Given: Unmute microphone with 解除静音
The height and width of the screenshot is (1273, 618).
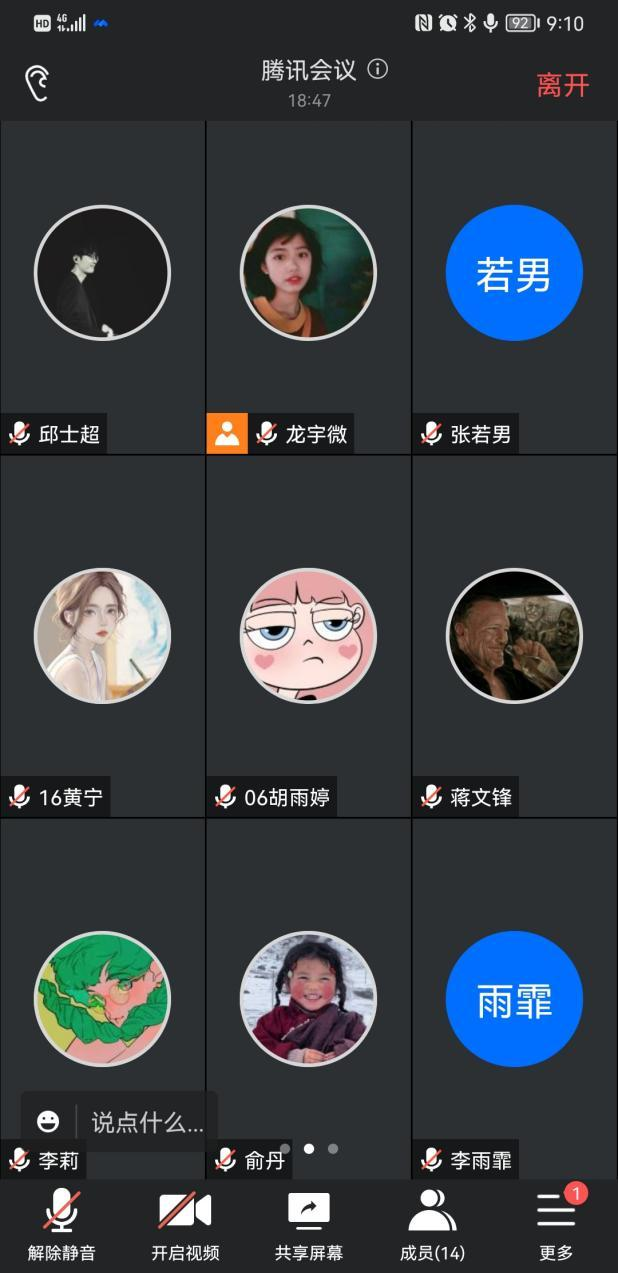Looking at the screenshot, I should pyautogui.click(x=61, y=1224).
